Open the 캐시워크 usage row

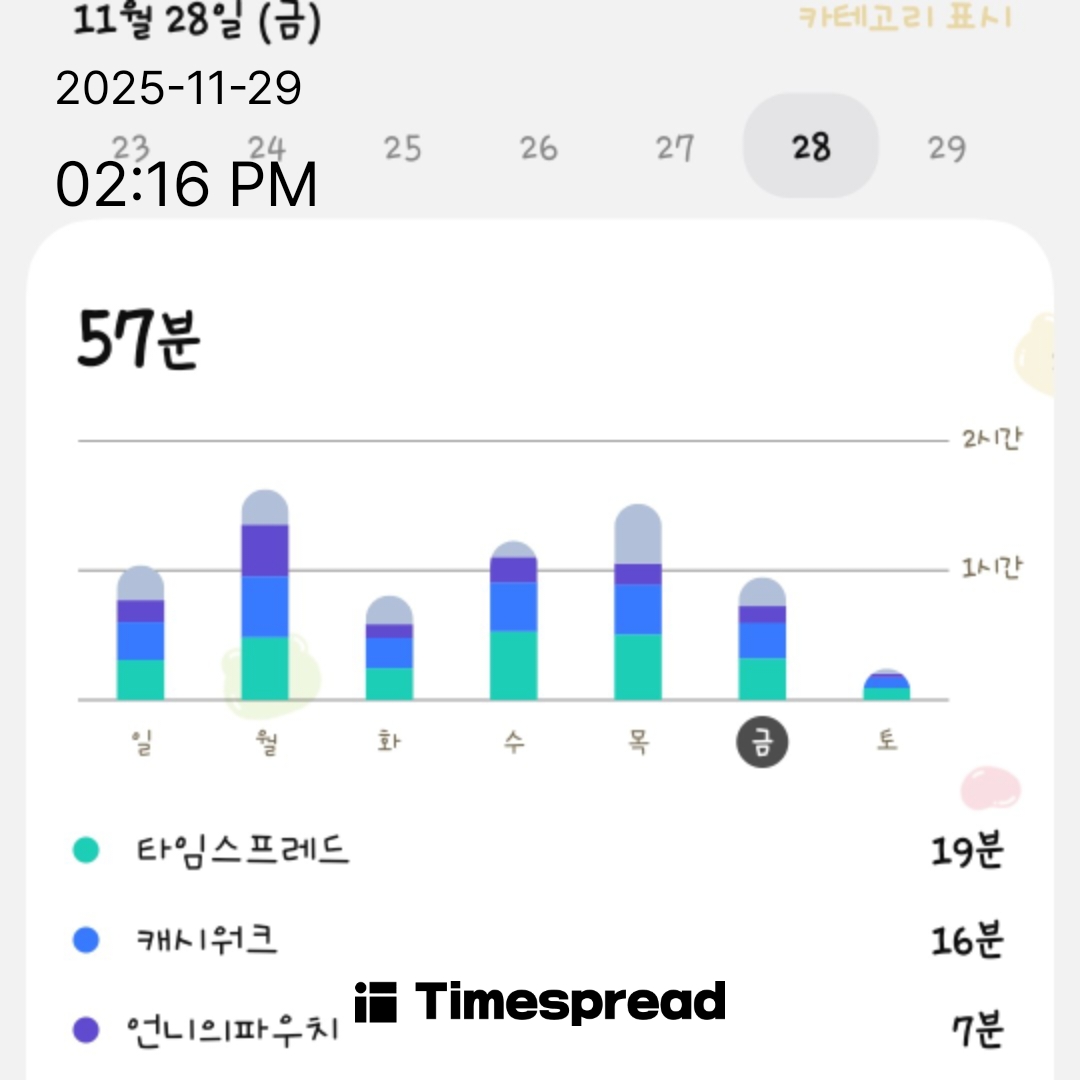pyautogui.click(x=540, y=940)
